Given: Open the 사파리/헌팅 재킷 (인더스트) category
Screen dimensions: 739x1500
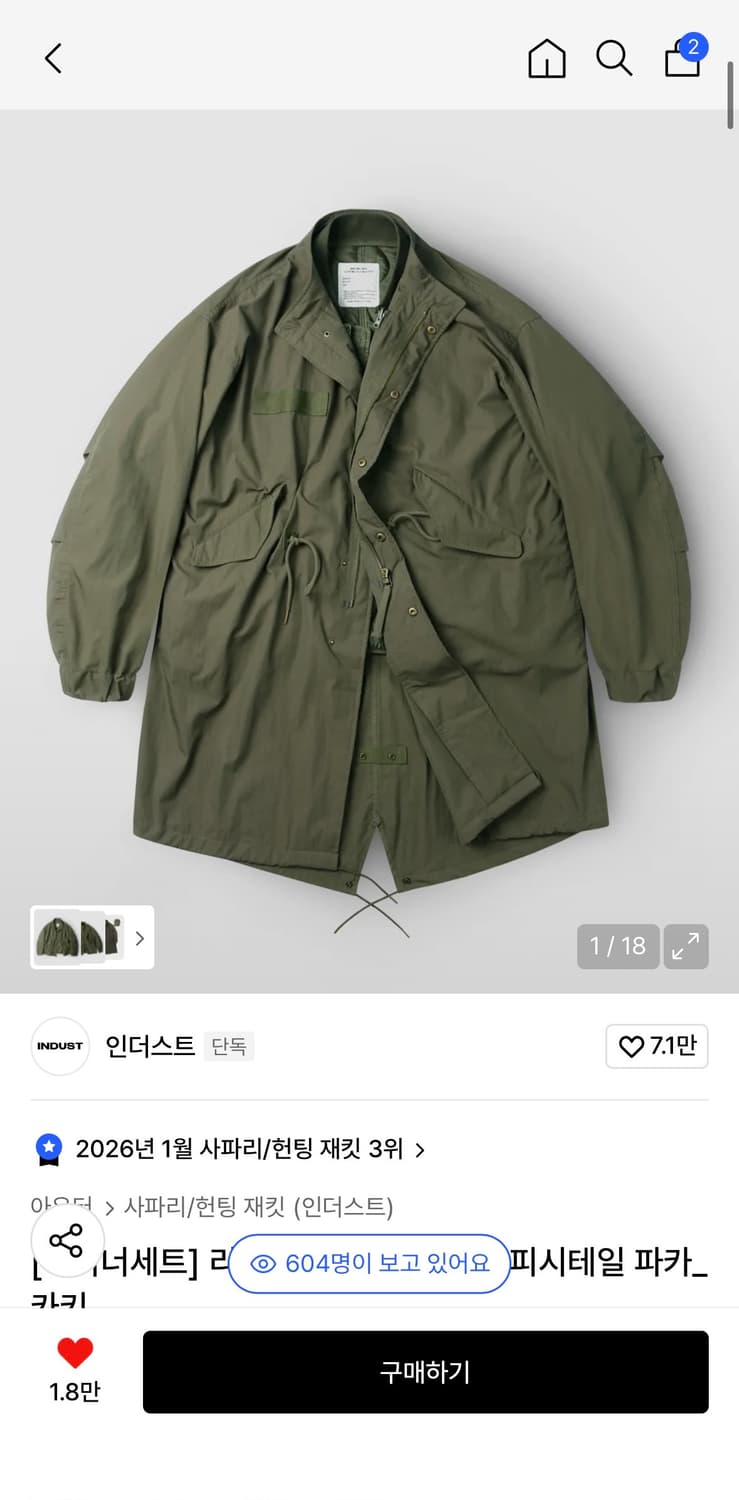Looking at the screenshot, I should click(x=260, y=1208).
